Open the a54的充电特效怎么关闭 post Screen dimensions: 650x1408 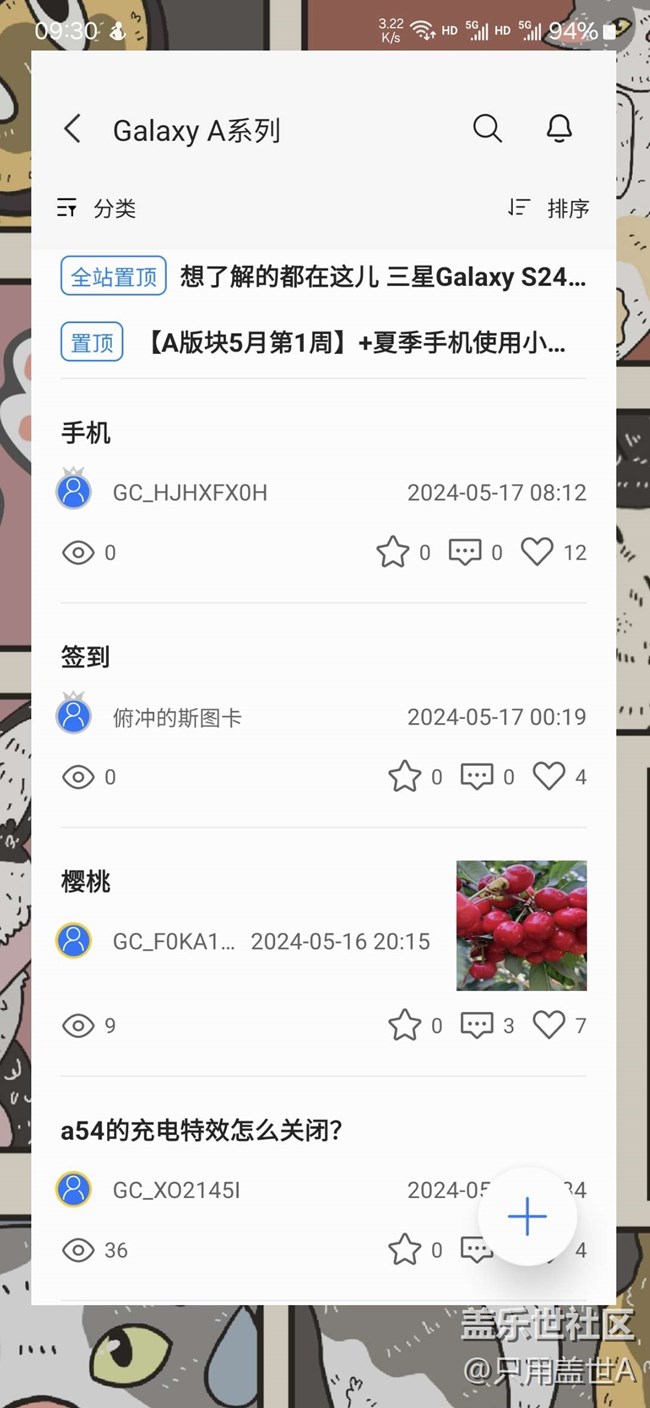[x=202, y=1131]
